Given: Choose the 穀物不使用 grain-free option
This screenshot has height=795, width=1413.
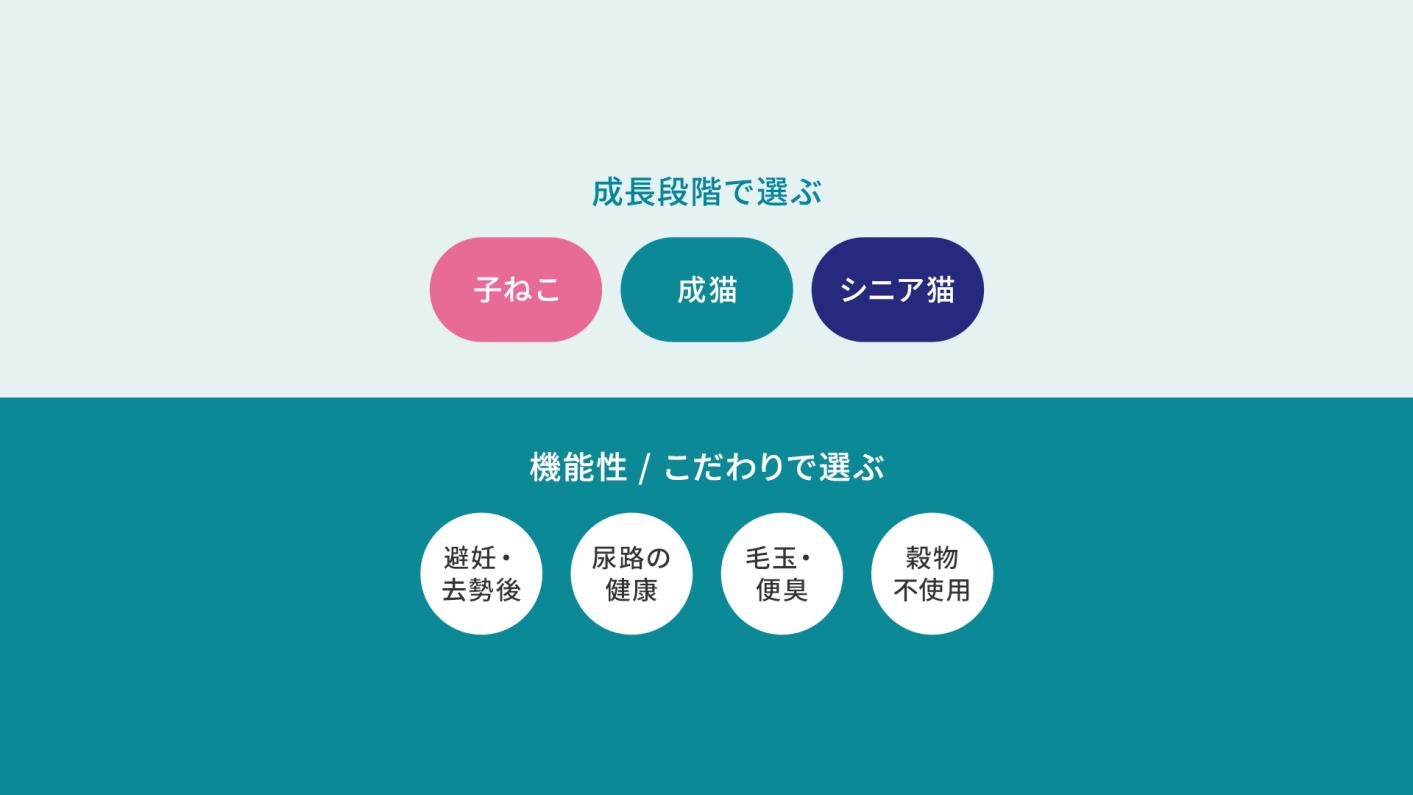Looking at the screenshot, I should coord(932,574).
